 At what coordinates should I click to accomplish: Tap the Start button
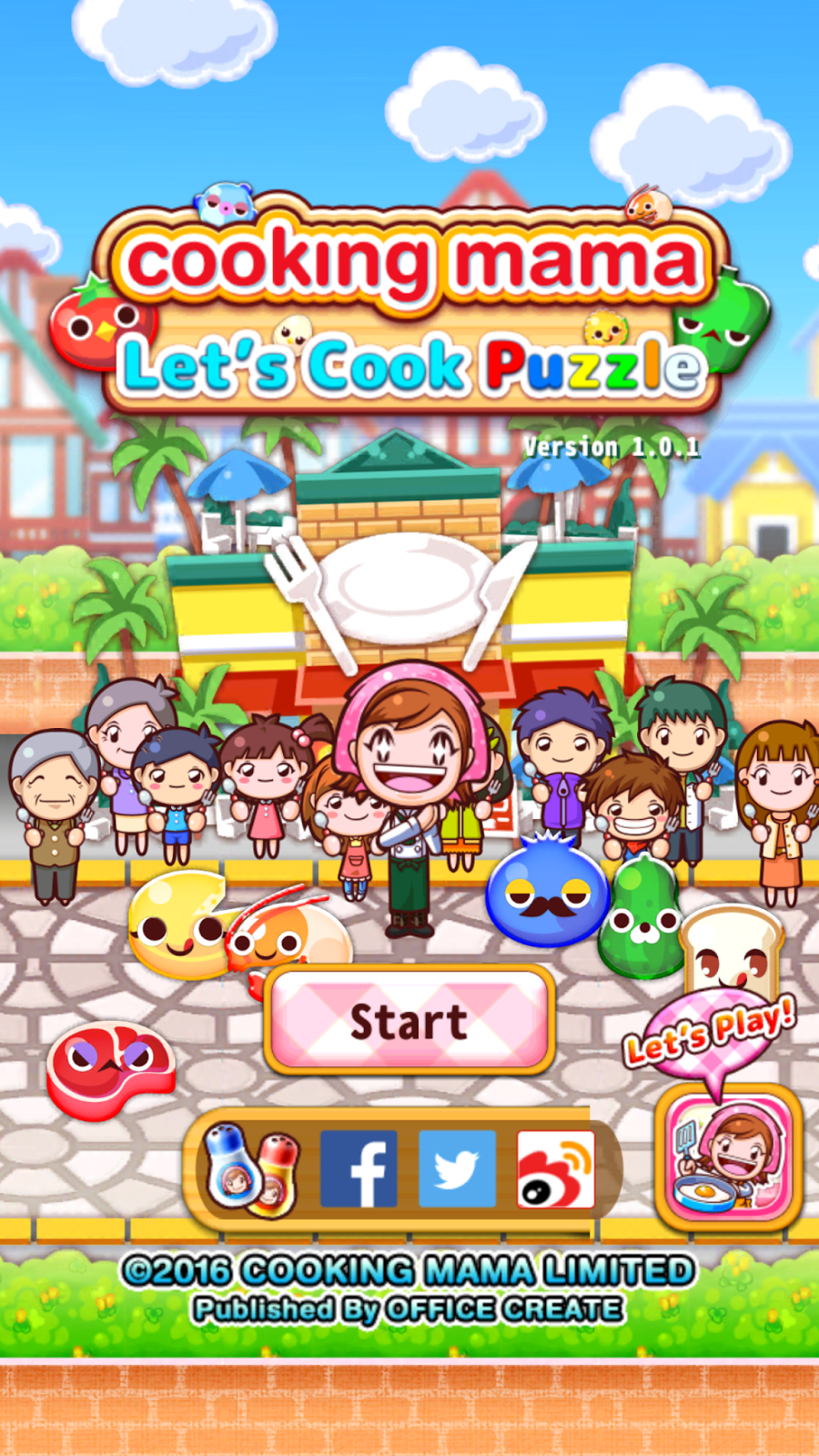tap(409, 1021)
